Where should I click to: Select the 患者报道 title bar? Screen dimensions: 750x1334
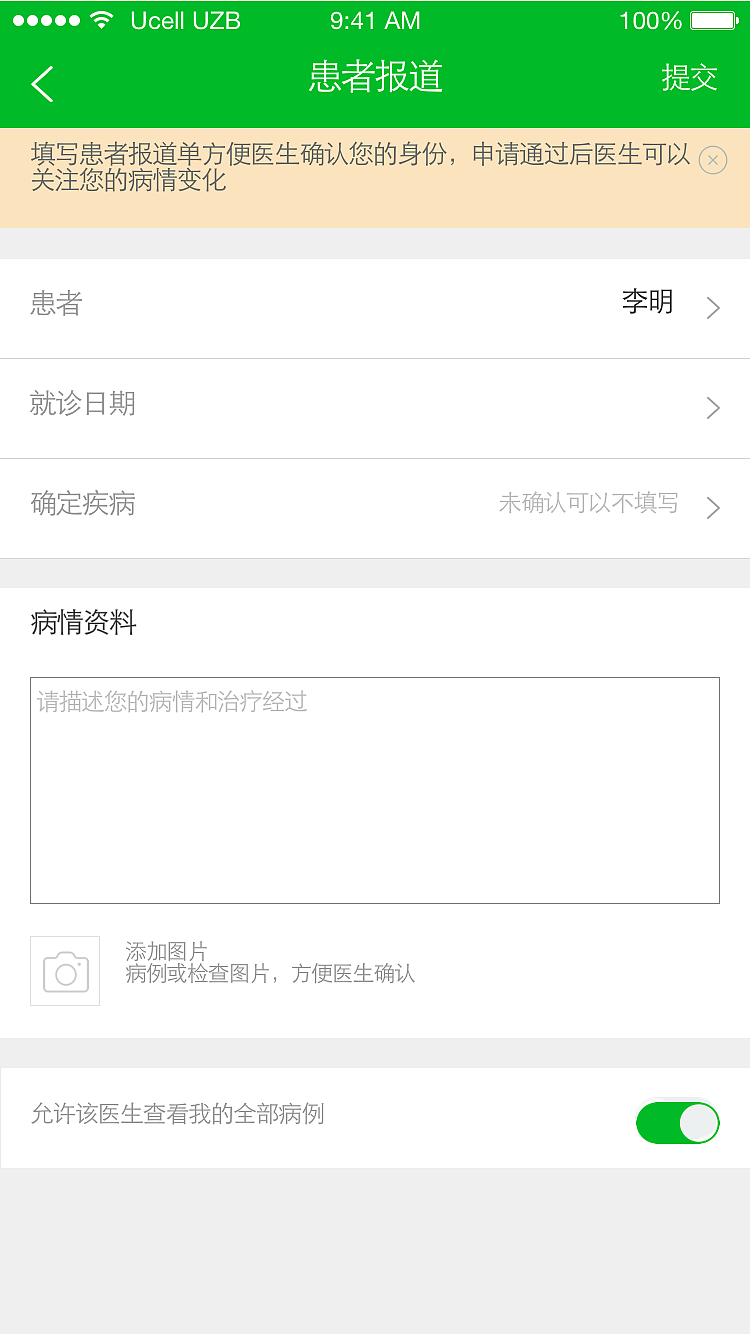click(375, 78)
